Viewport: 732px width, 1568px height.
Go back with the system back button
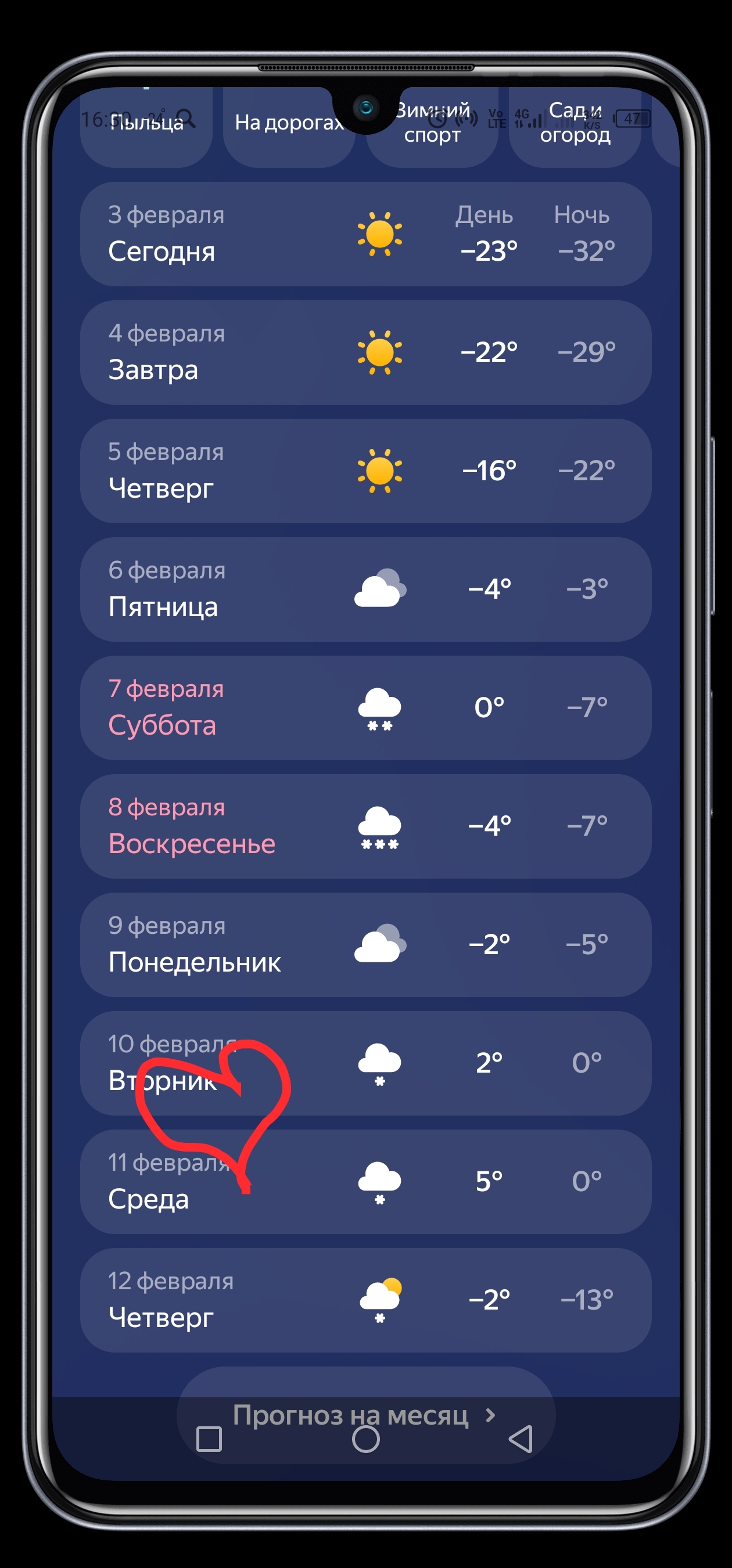[521, 1439]
